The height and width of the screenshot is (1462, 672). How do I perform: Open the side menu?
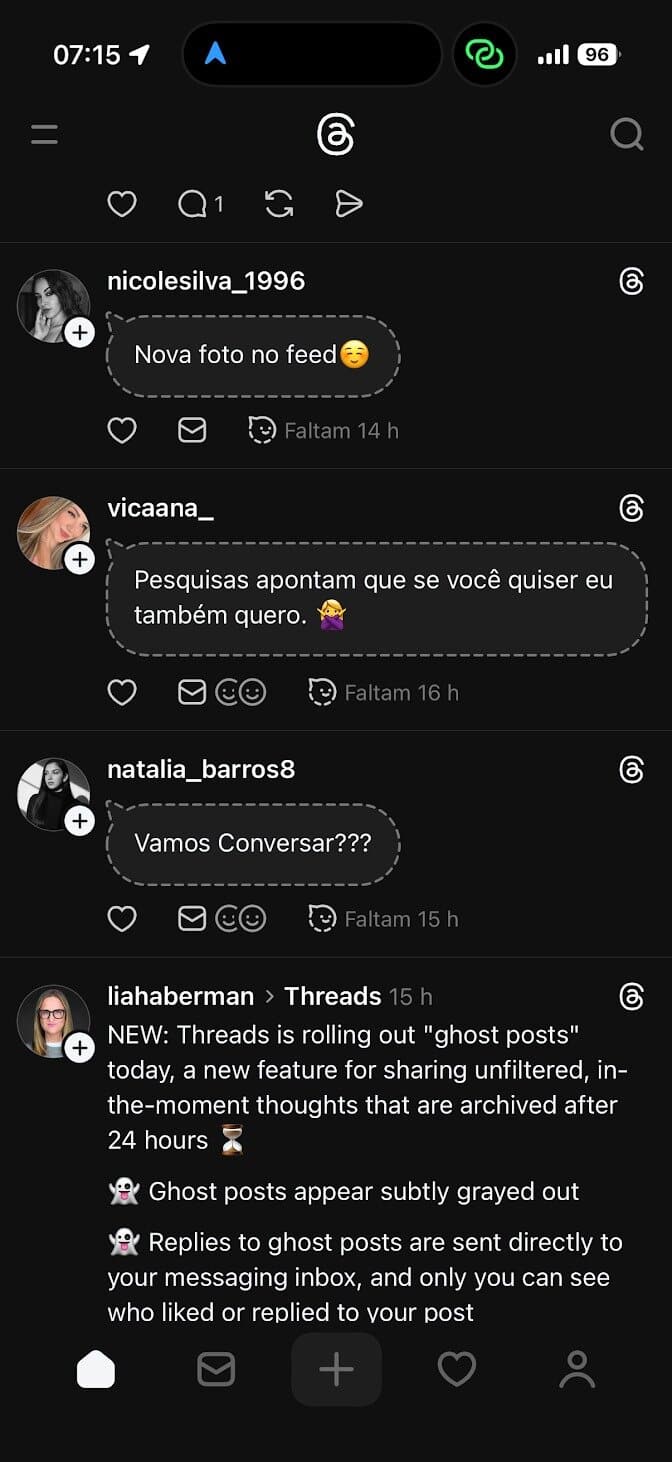44,134
